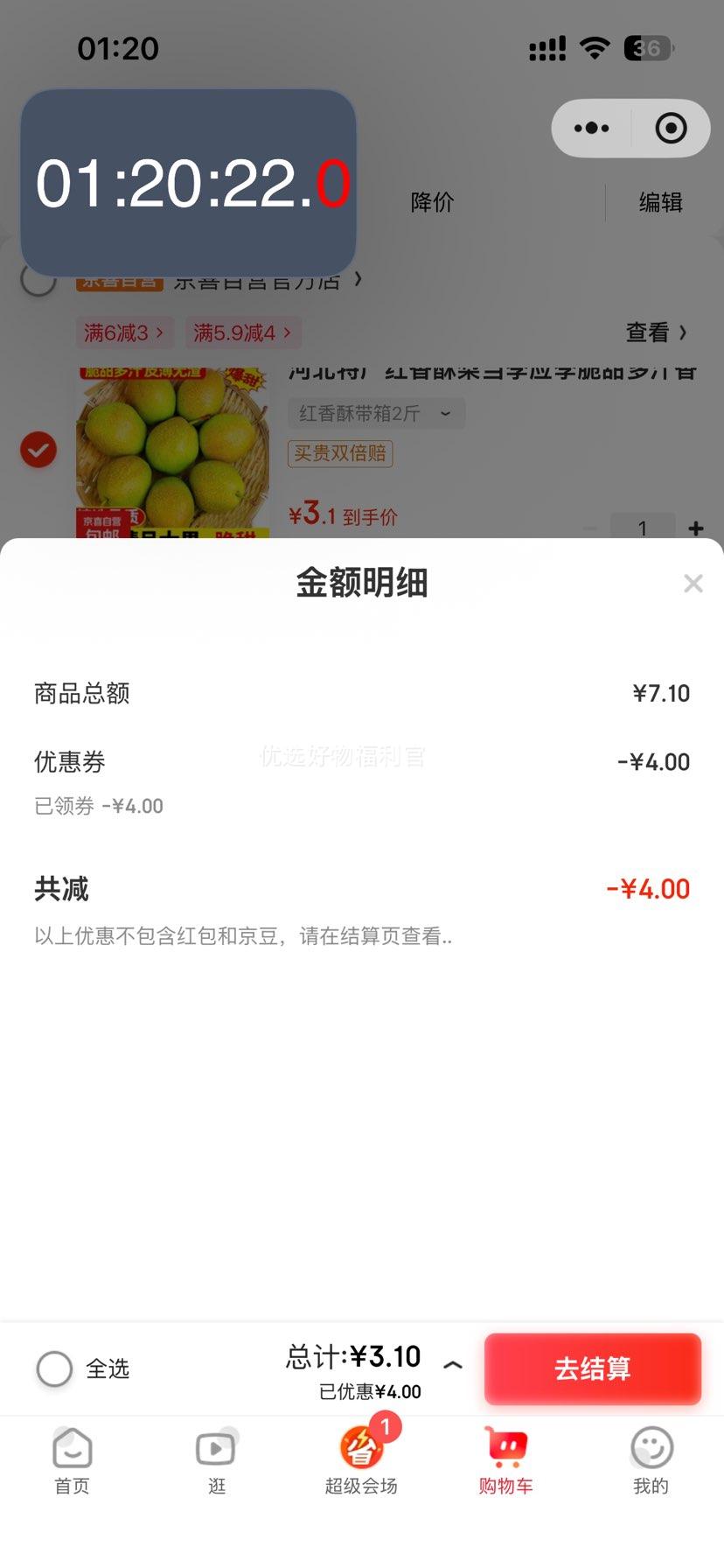This screenshot has height=1568, width=724.
Task: Close the mini program via the circle icon
Action: pos(671,129)
